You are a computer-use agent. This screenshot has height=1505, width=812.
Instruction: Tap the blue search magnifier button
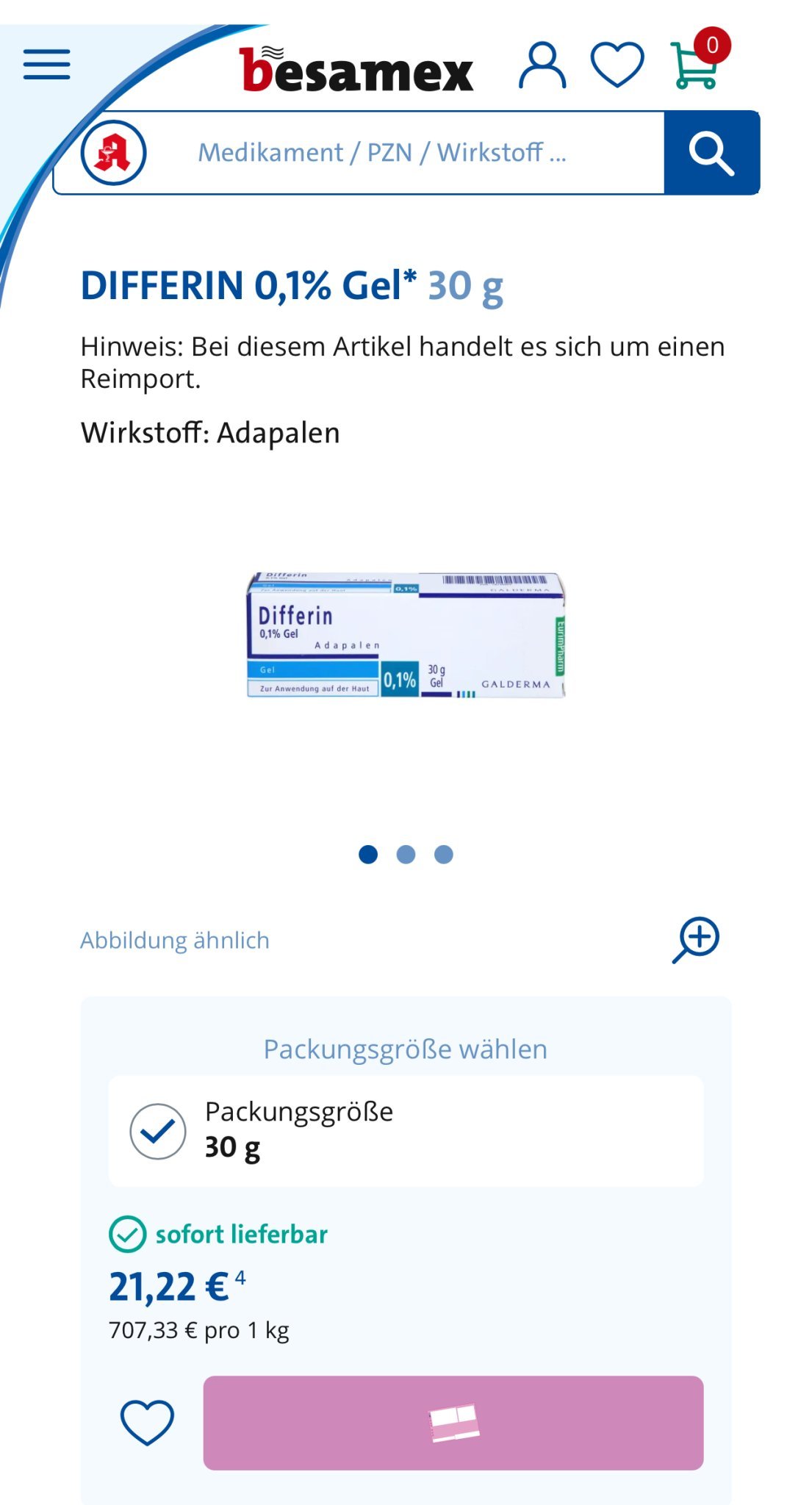(711, 153)
